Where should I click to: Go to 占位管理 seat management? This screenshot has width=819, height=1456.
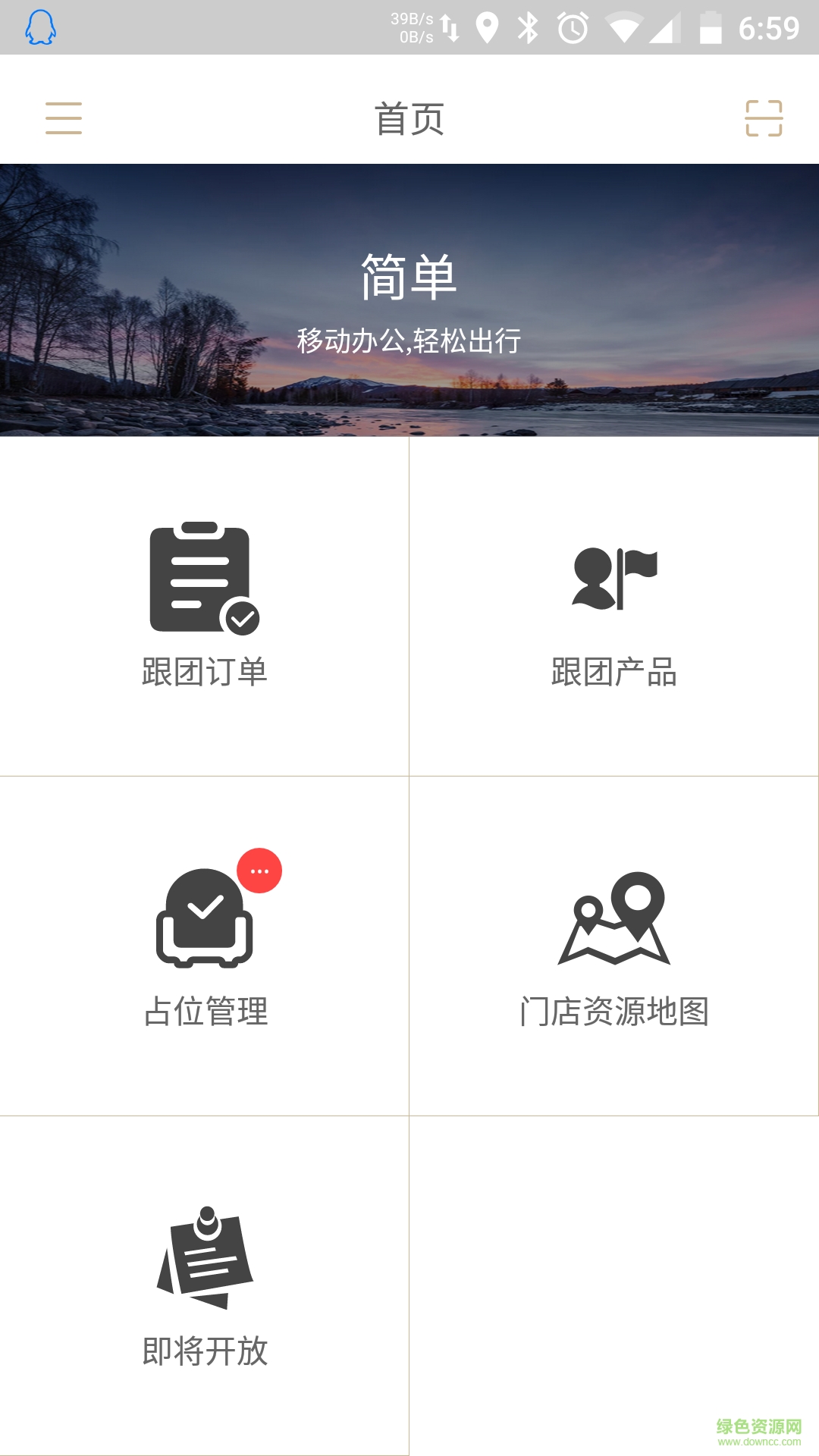(x=205, y=946)
